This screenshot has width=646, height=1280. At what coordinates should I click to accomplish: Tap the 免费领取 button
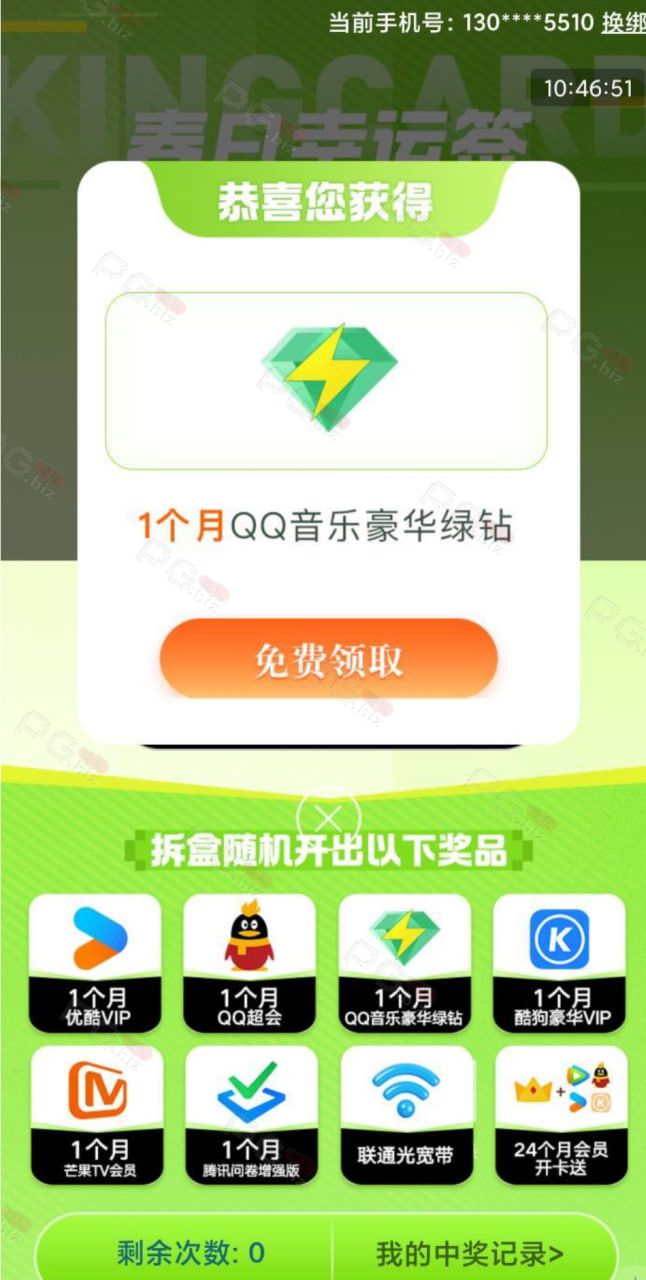click(328, 659)
